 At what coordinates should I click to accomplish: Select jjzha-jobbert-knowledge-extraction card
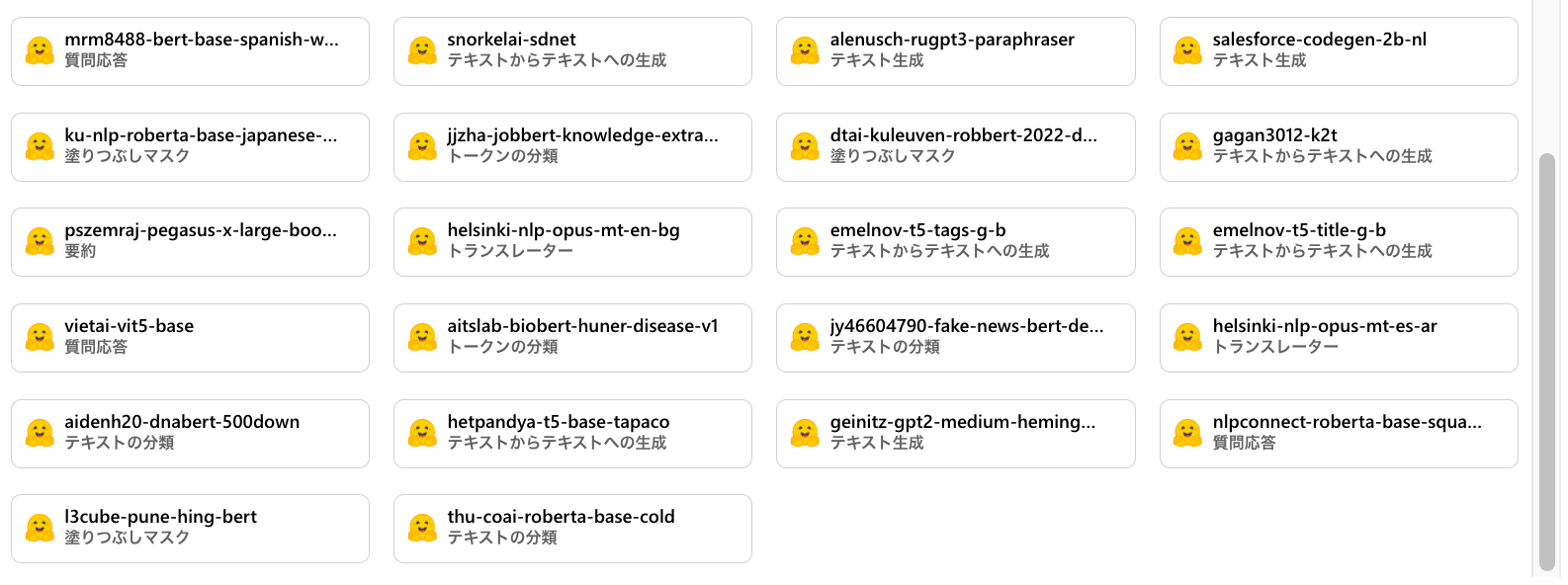tap(572, 146)
